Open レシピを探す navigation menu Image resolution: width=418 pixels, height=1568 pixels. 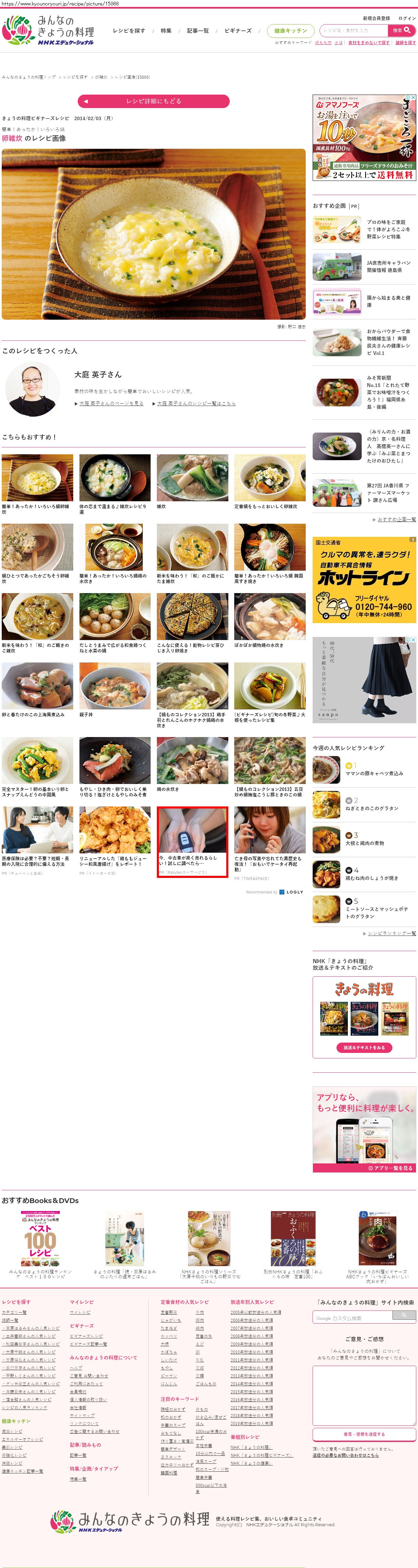(x=129, y=30)
